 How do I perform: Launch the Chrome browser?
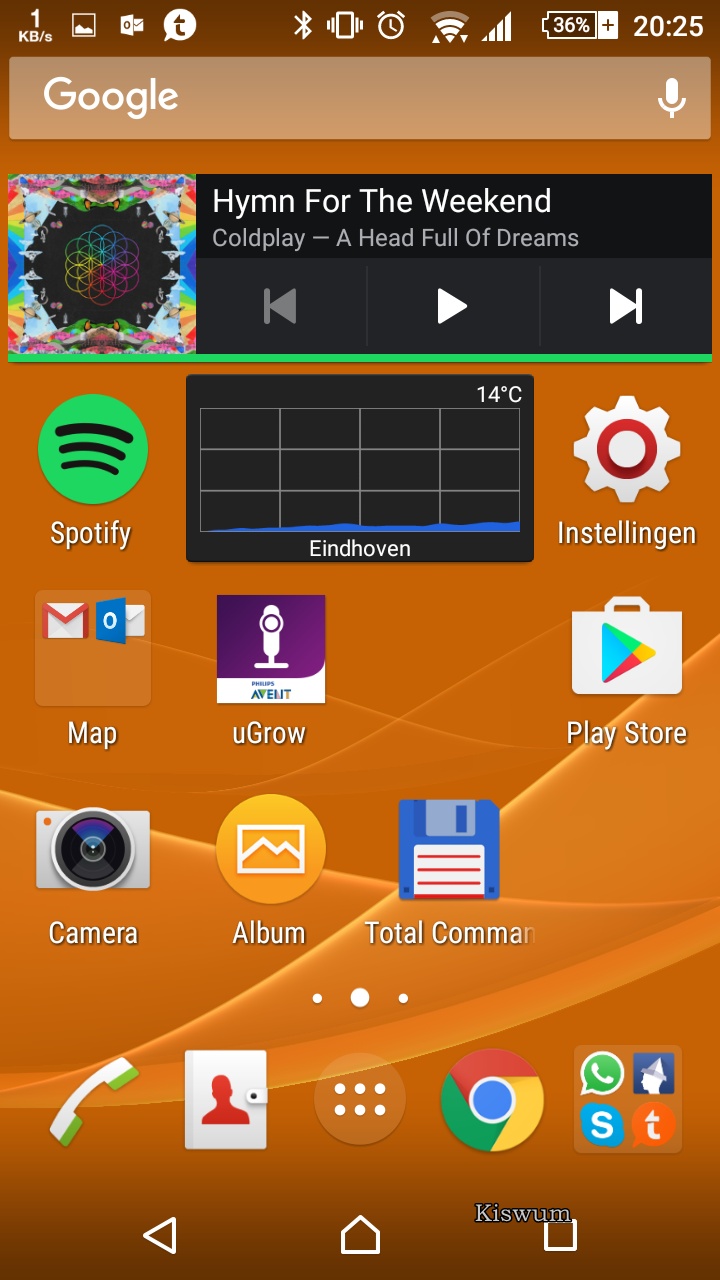(492, 1100)
